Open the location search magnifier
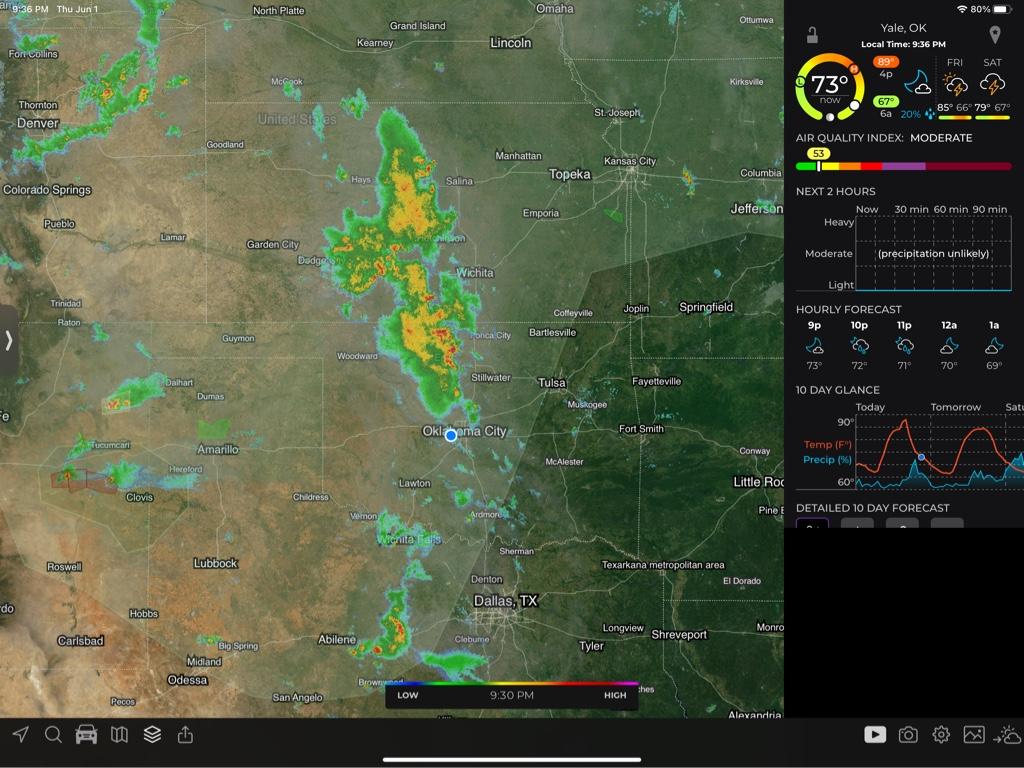 pyautogui.click(x=53, y=735)
